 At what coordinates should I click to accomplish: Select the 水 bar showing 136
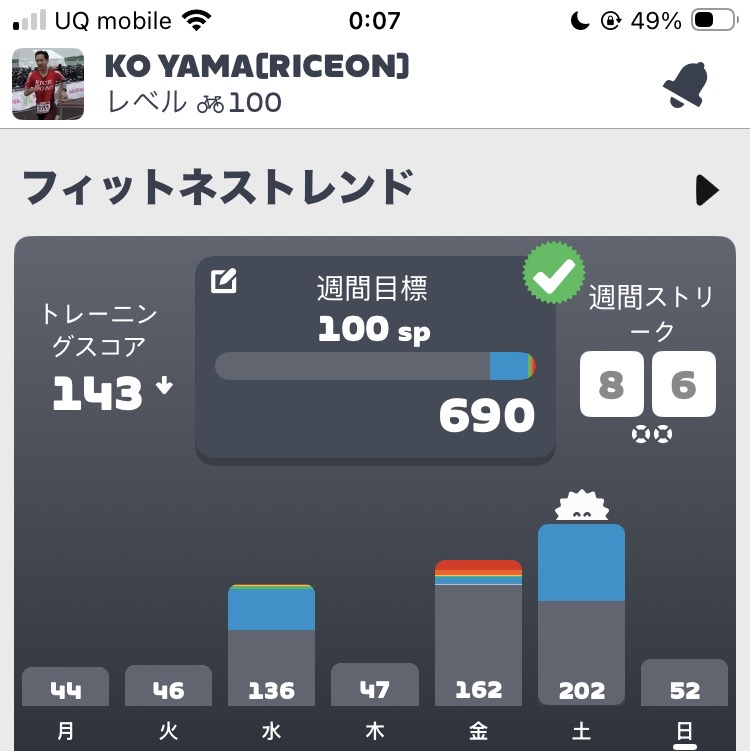point(271,646)
